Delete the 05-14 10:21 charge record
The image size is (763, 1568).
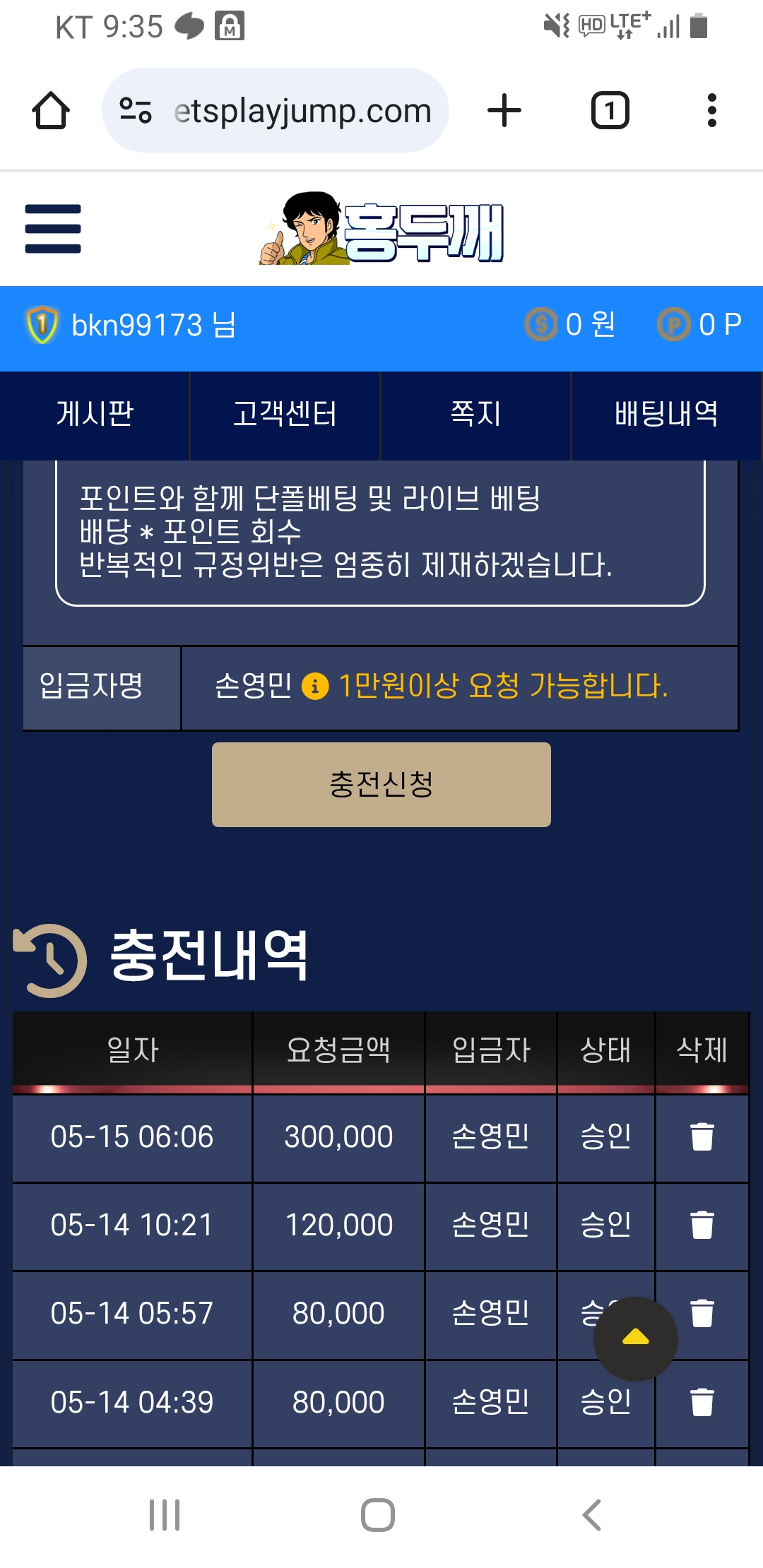pos(702,1225)
